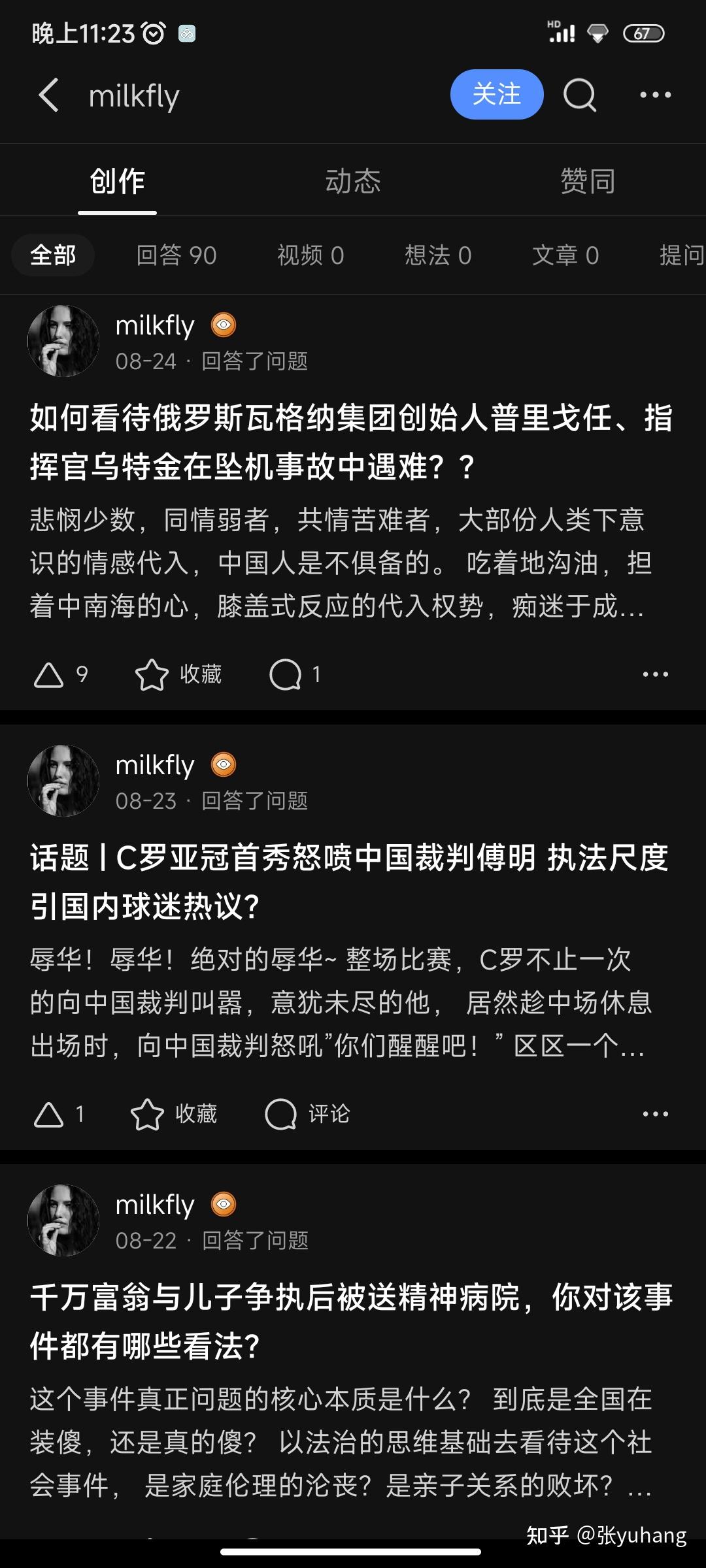
Task: Open the answer about 千万富翁与儿子争执
Action: point(352,1322)
